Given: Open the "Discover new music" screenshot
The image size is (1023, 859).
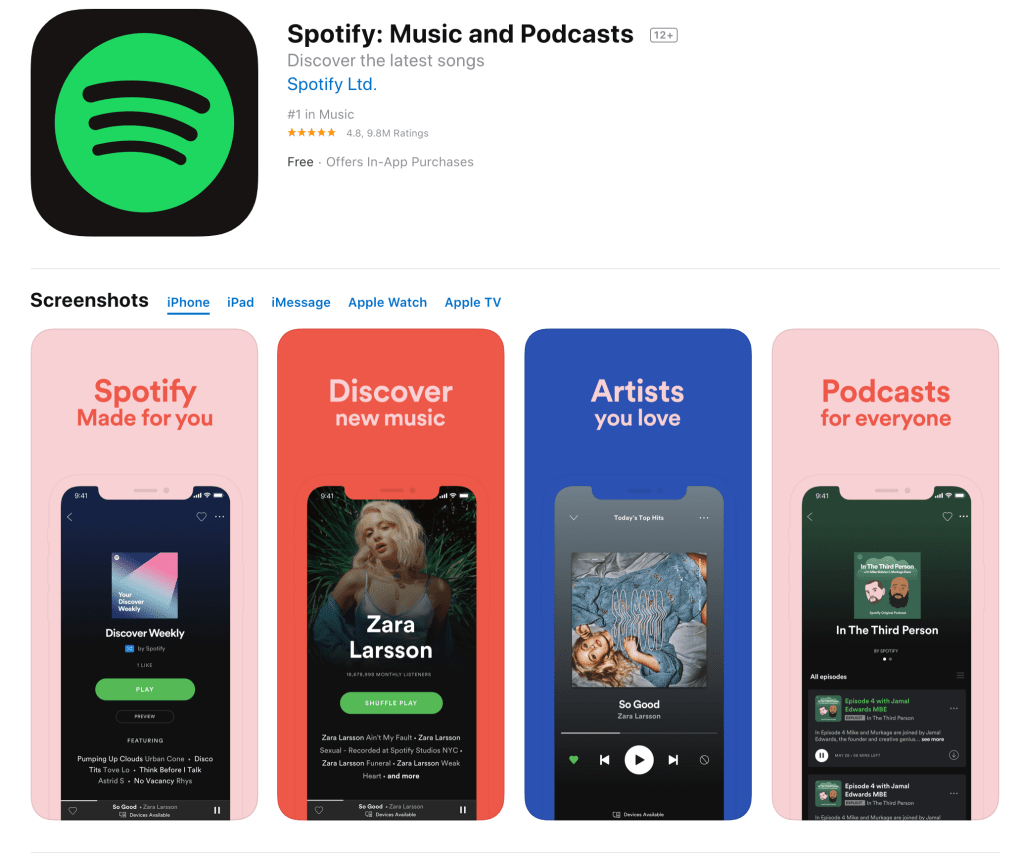Looking at the screenshot, I should click(390, 575).
